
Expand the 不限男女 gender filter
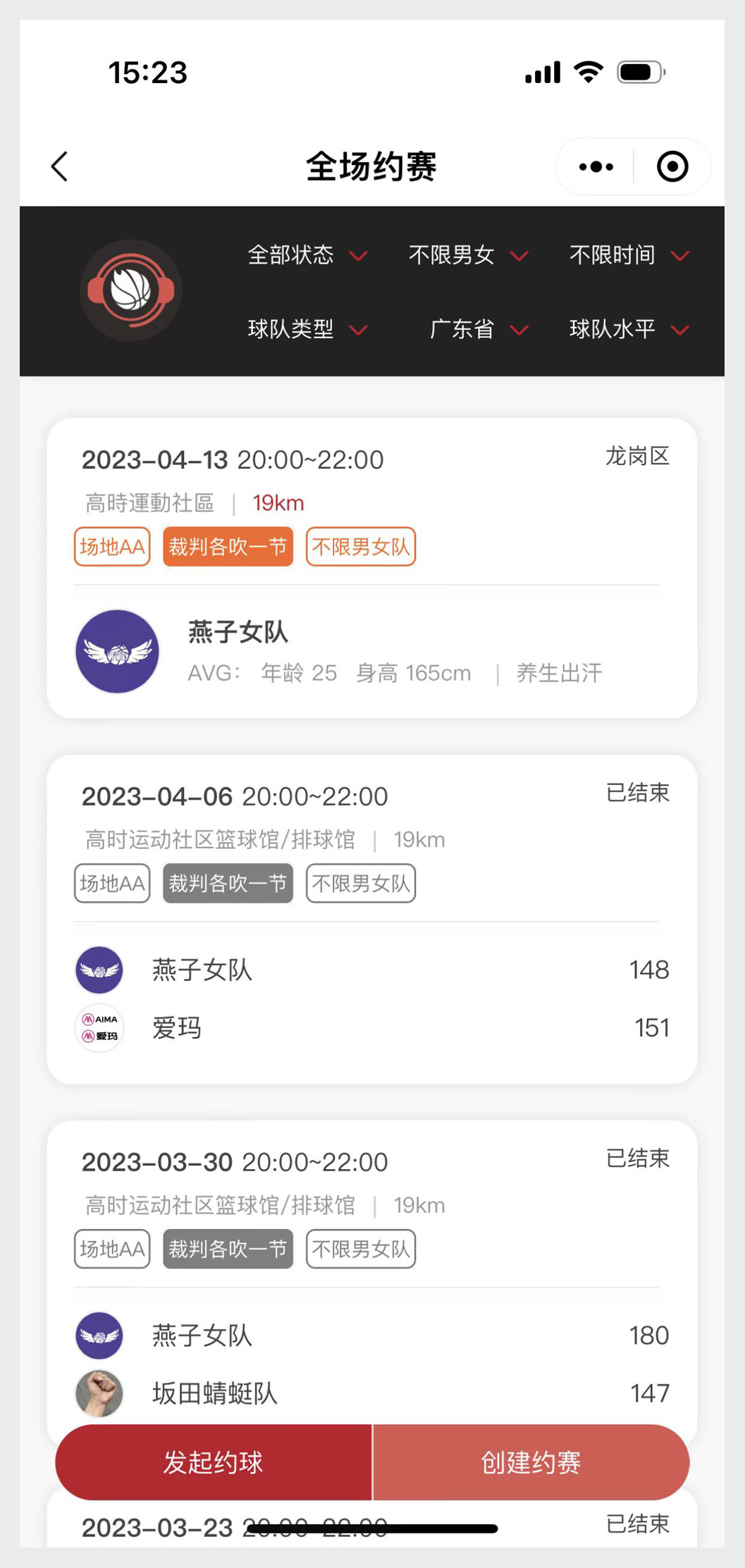(x=468, y=255)
